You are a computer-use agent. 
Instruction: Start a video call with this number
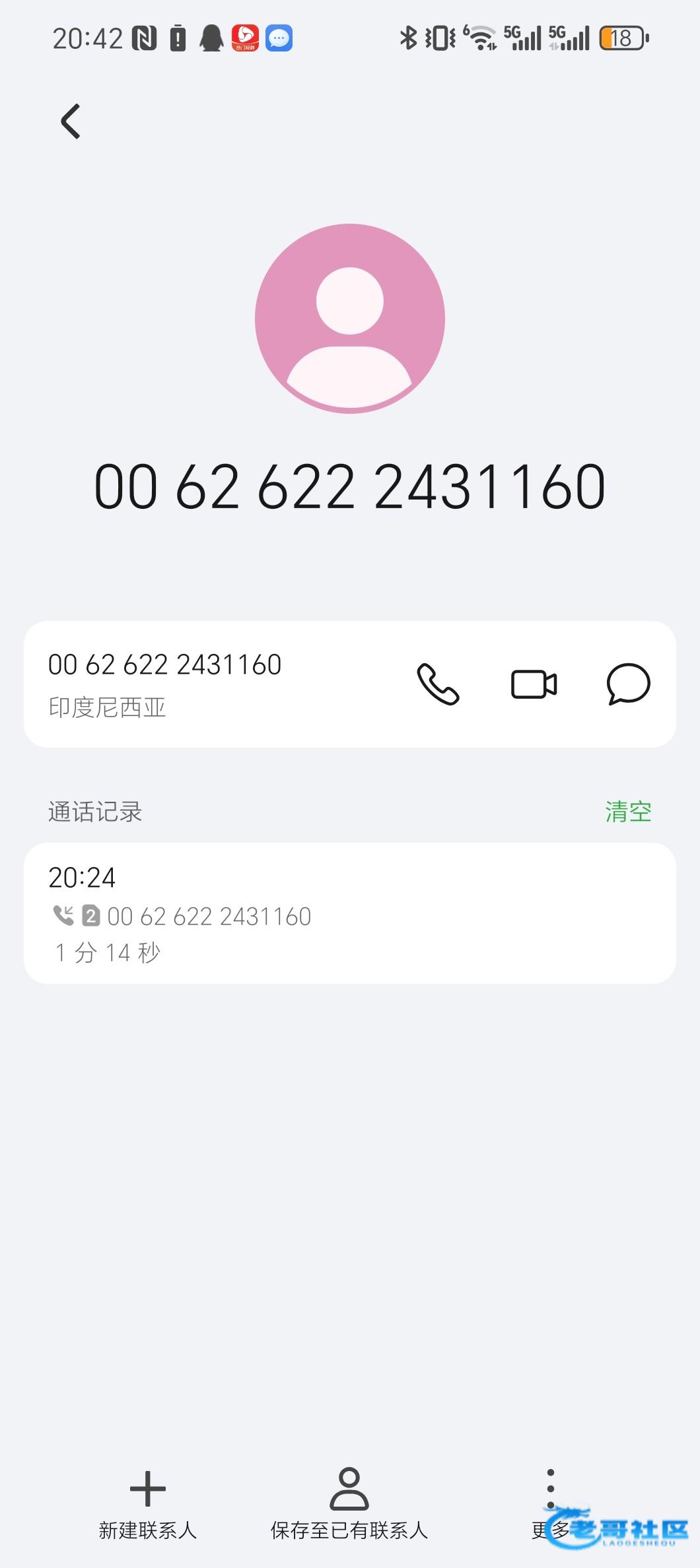534,684
